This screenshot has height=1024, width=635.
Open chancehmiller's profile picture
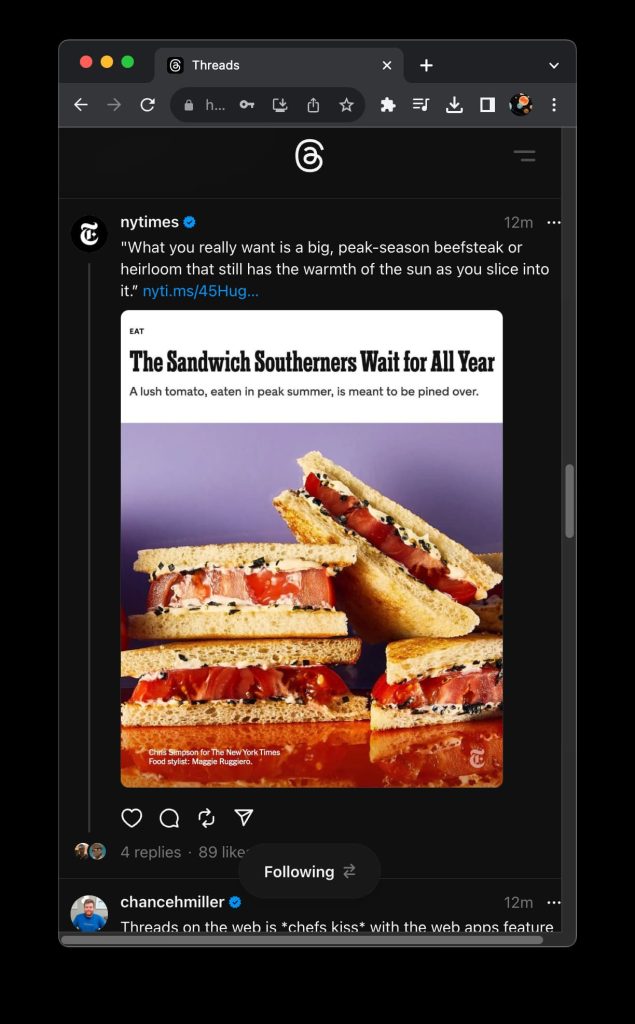click(x=89, y=912)
